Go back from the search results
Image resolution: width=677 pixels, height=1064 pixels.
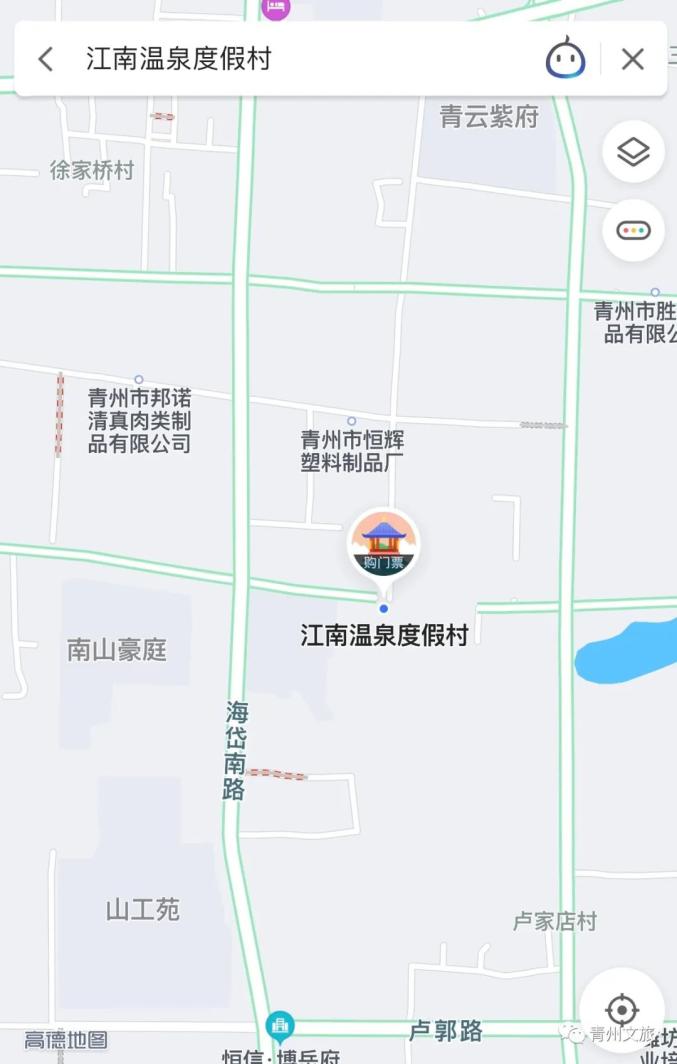(x=46, y=59)
